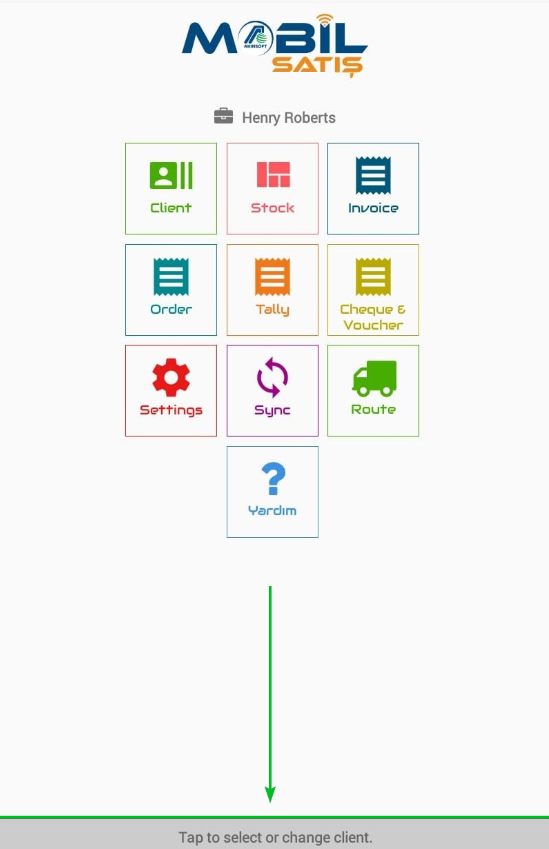Image resolution: width=549 pixels, height=849 pixels.
Task: Select the Tally tile
Action: 272,290
